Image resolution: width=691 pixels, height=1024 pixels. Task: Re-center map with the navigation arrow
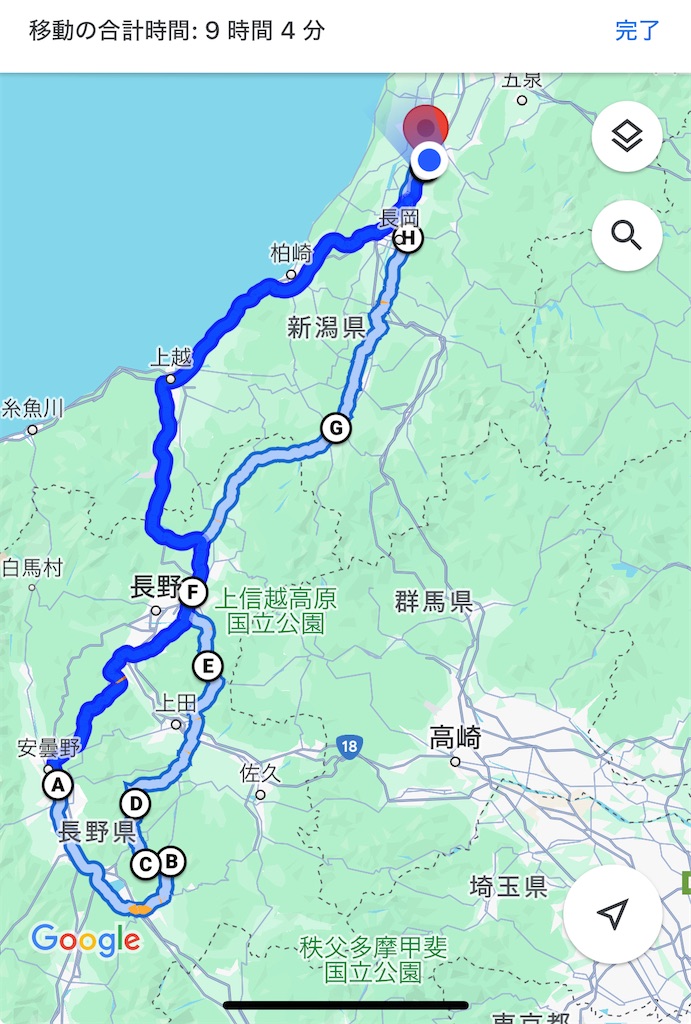coord(612,913)
